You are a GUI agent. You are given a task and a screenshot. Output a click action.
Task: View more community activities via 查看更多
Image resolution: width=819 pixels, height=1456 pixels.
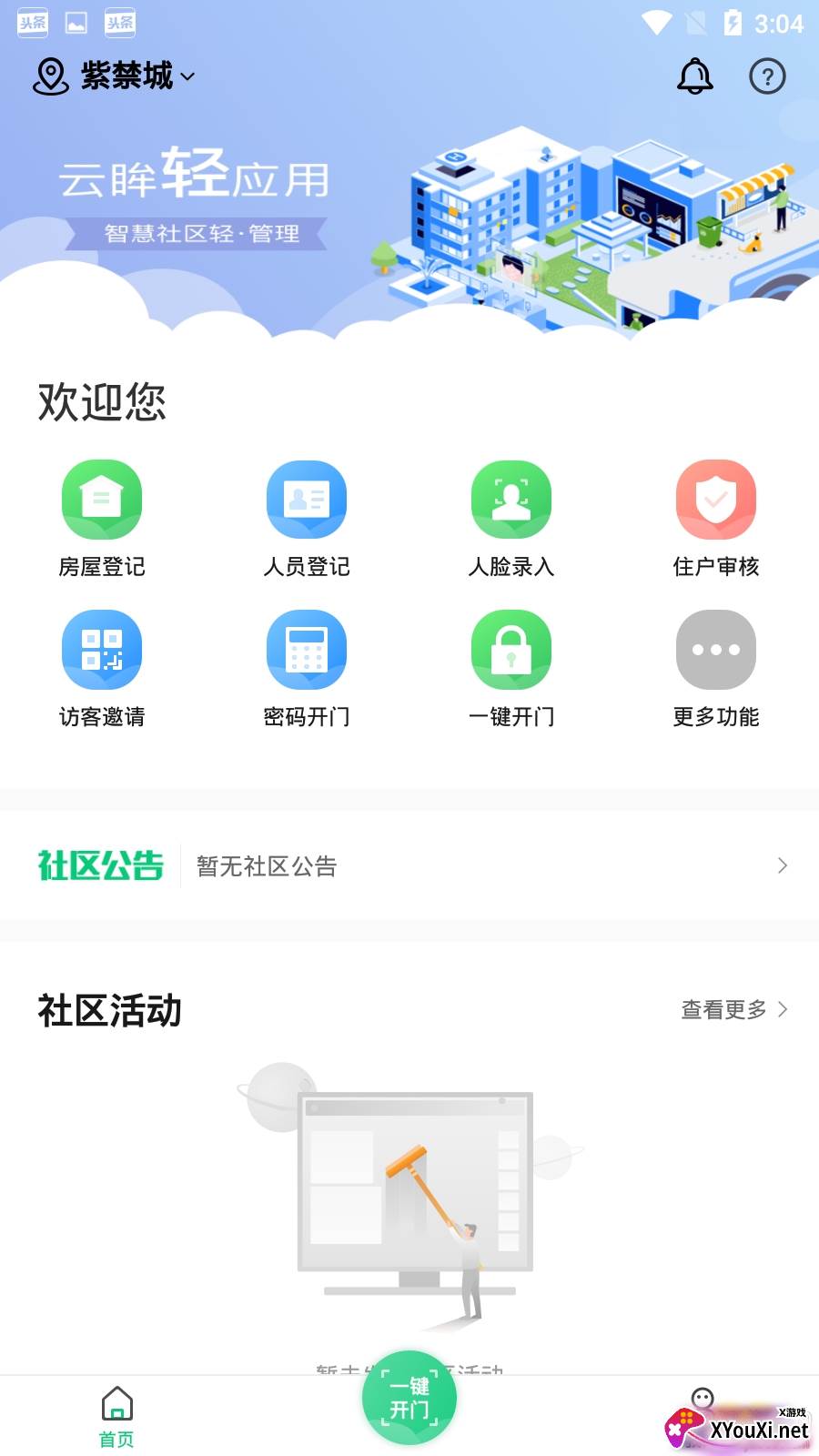click(734, 1009)
